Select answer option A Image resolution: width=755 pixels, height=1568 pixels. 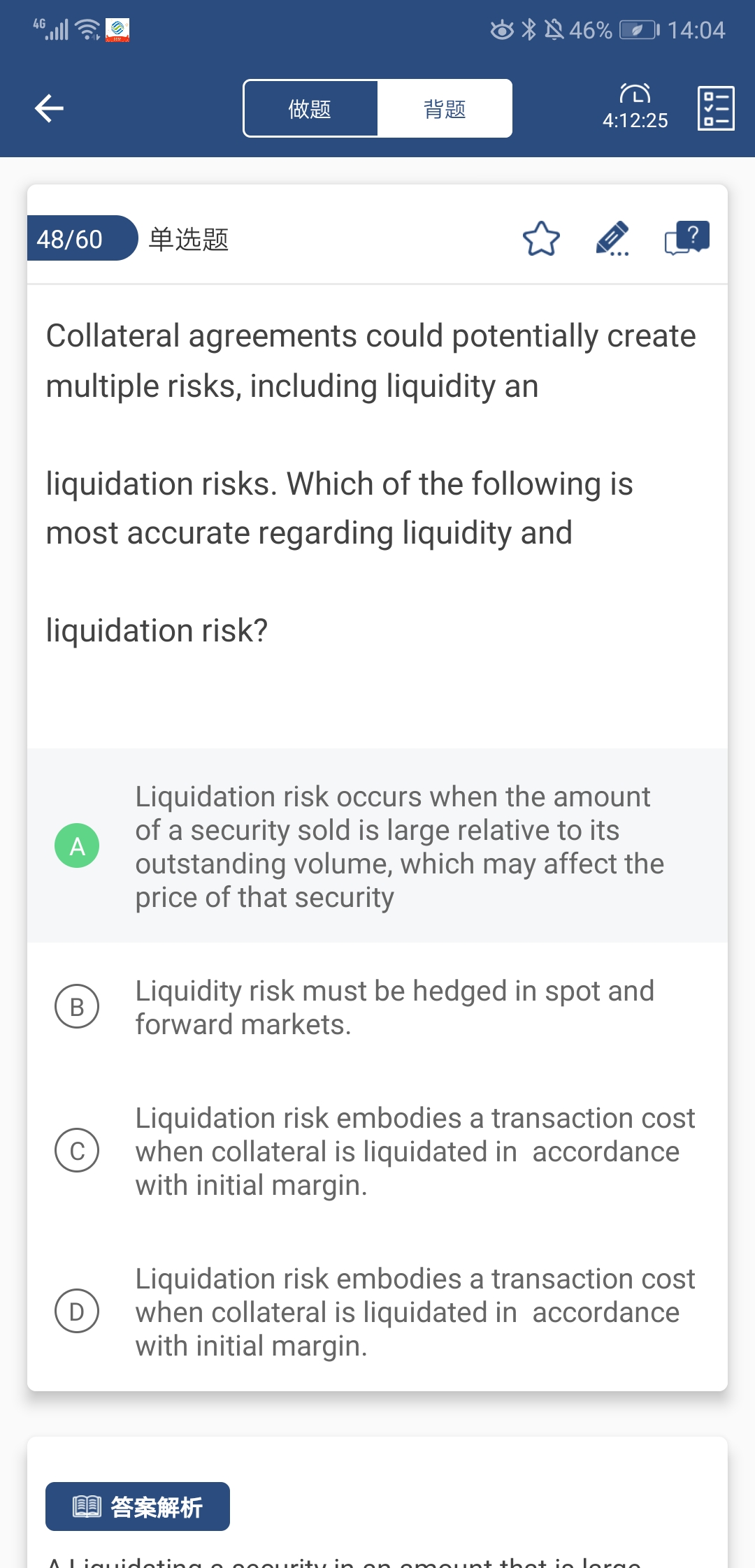point(377,845)
